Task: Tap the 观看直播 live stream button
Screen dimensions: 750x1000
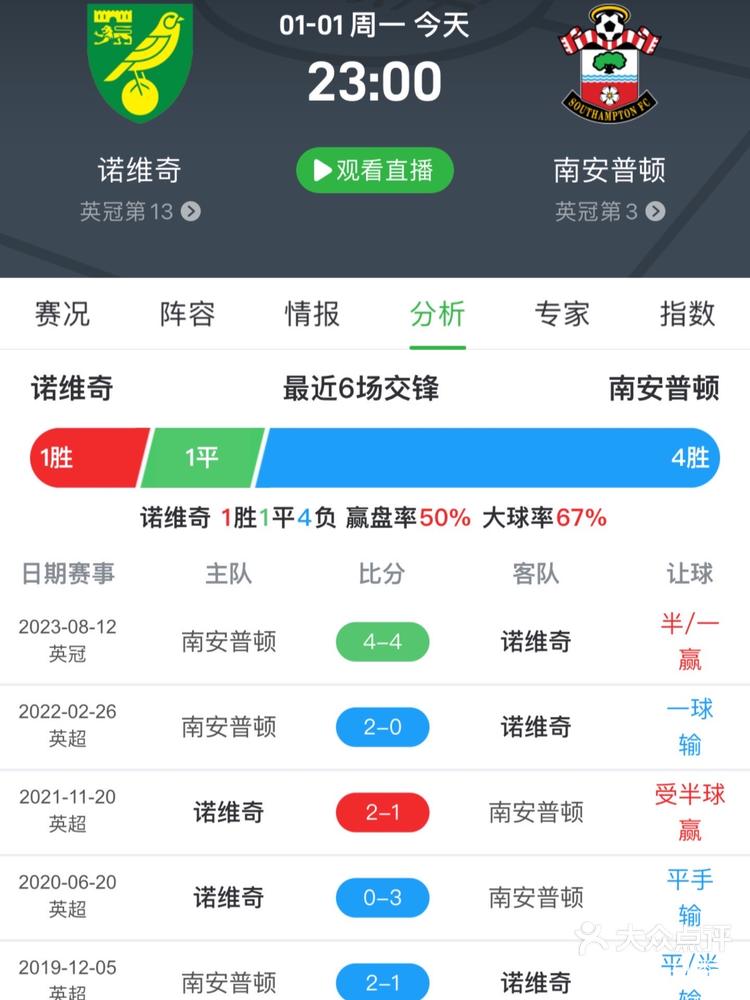Action: [x=374, y=170]
